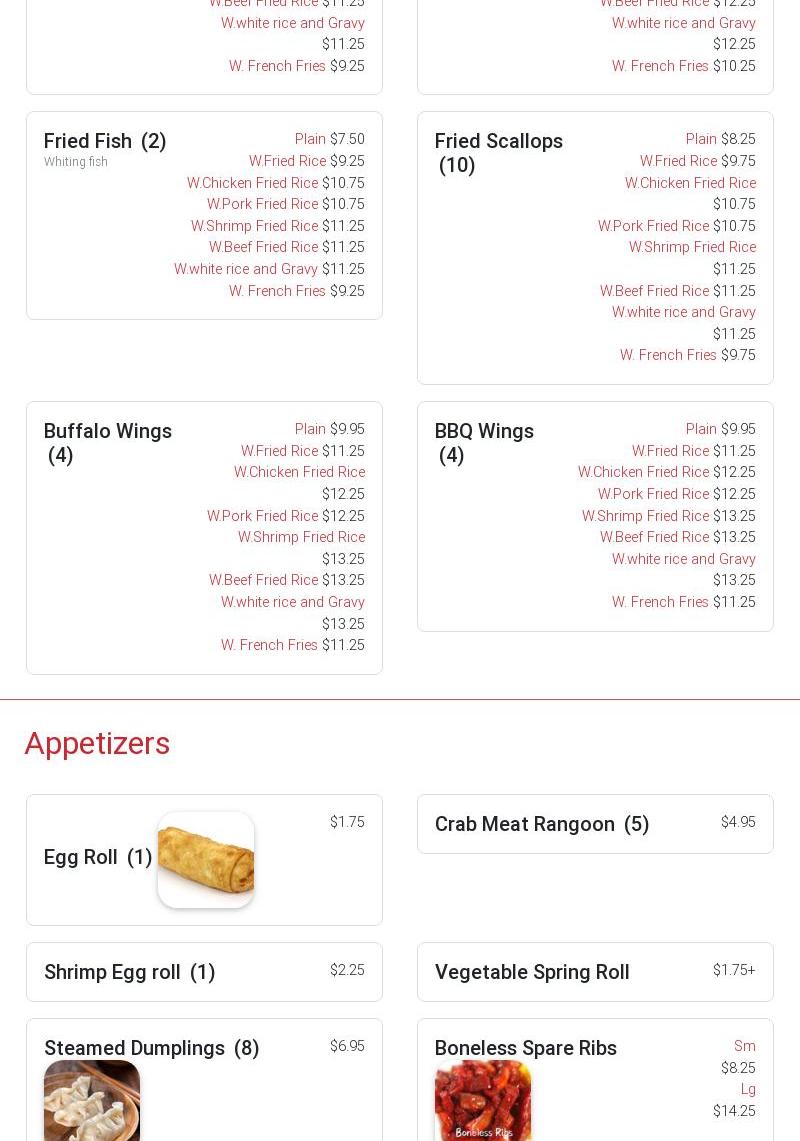The image size is (800, 1141).
Task: Select the Fried Scallops (10) item
Action: (498, 152)
